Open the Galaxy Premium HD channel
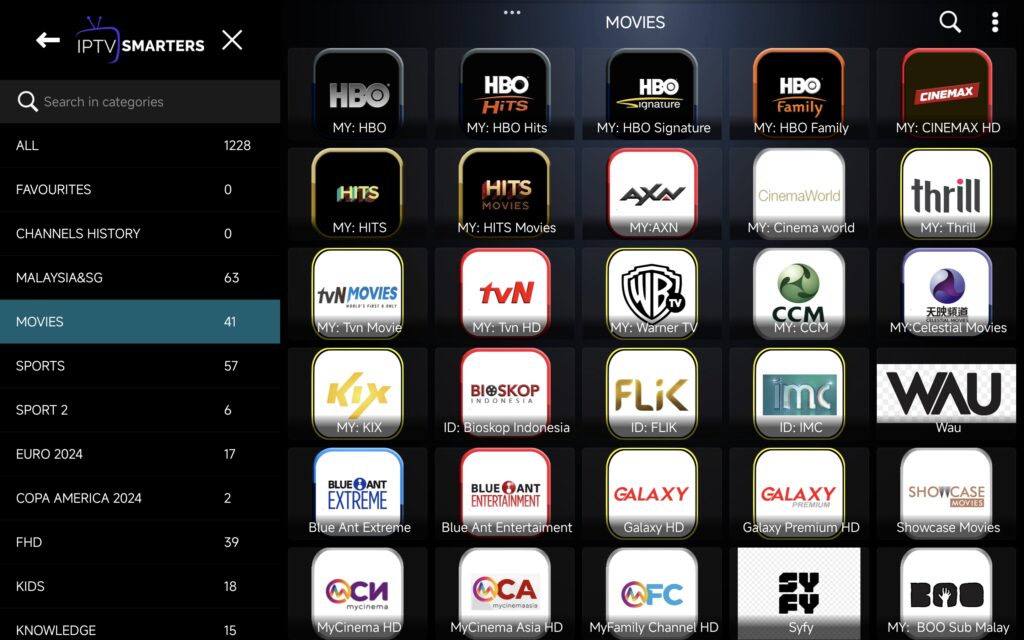This screenshot has width=1024, height=640. pos(800,493)
